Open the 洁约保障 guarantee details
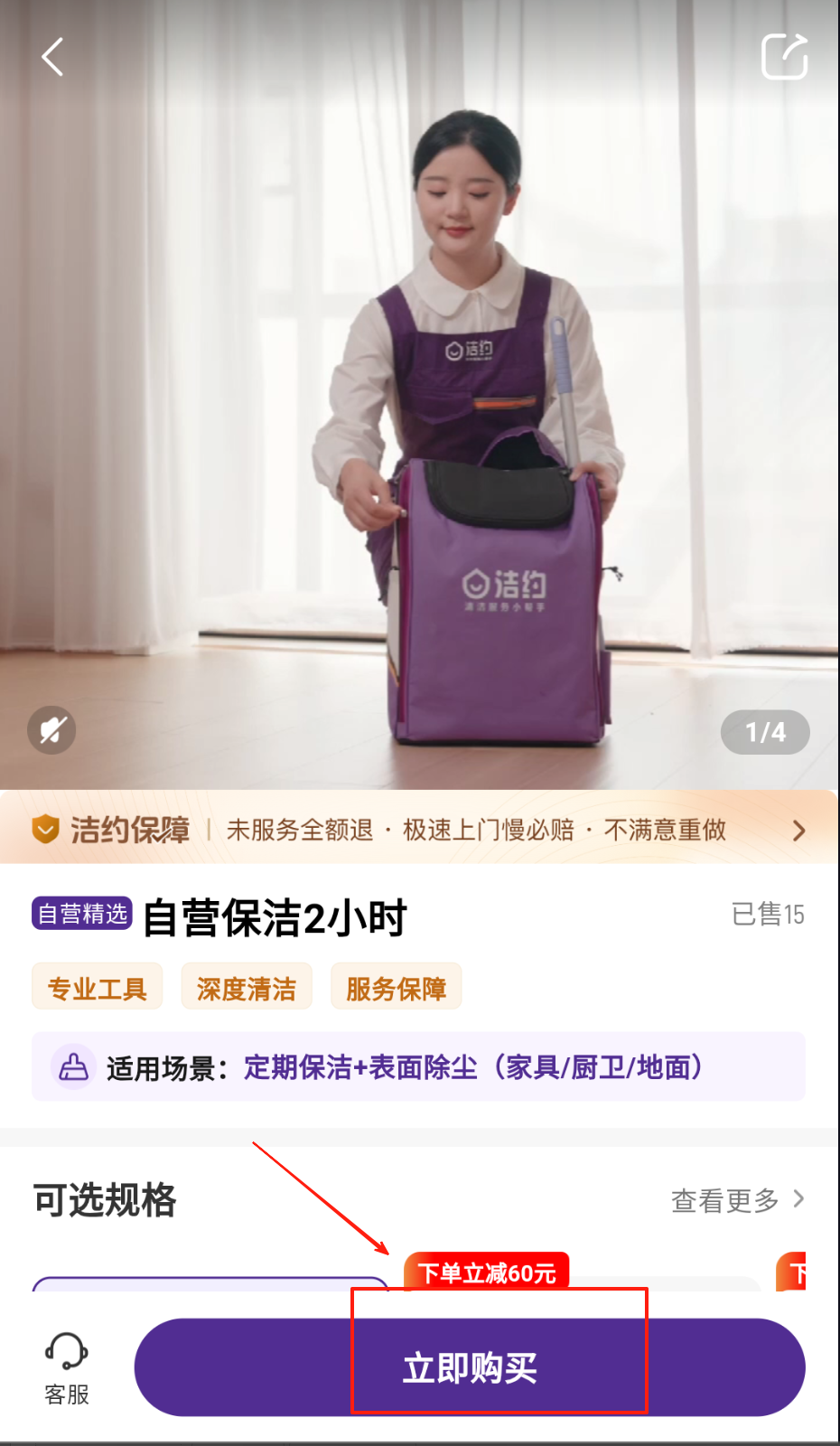Viewport: 840px width, 1446px height. [x=420, y=830]
